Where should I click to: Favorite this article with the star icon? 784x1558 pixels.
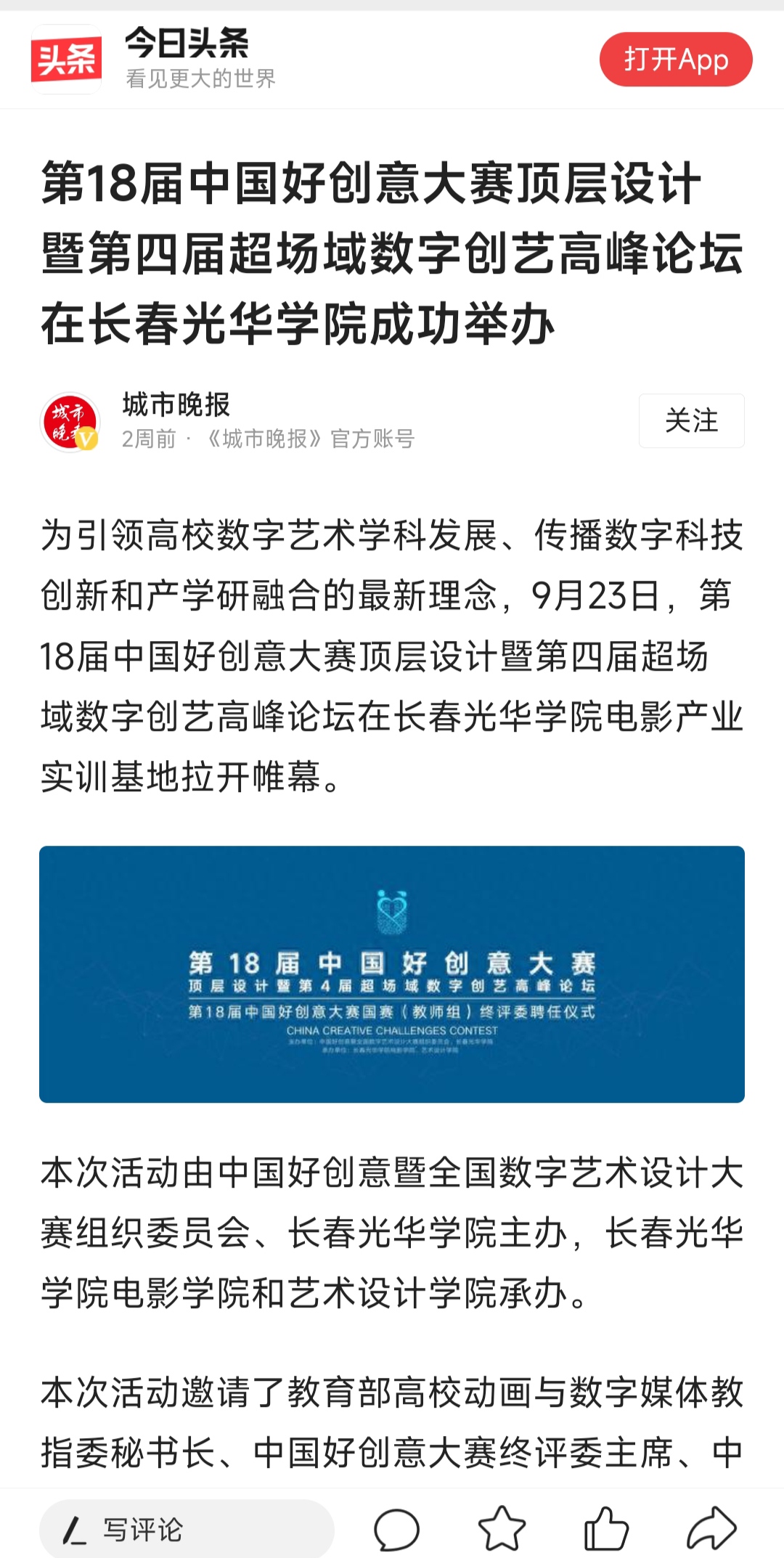[x=502, y=1529]
